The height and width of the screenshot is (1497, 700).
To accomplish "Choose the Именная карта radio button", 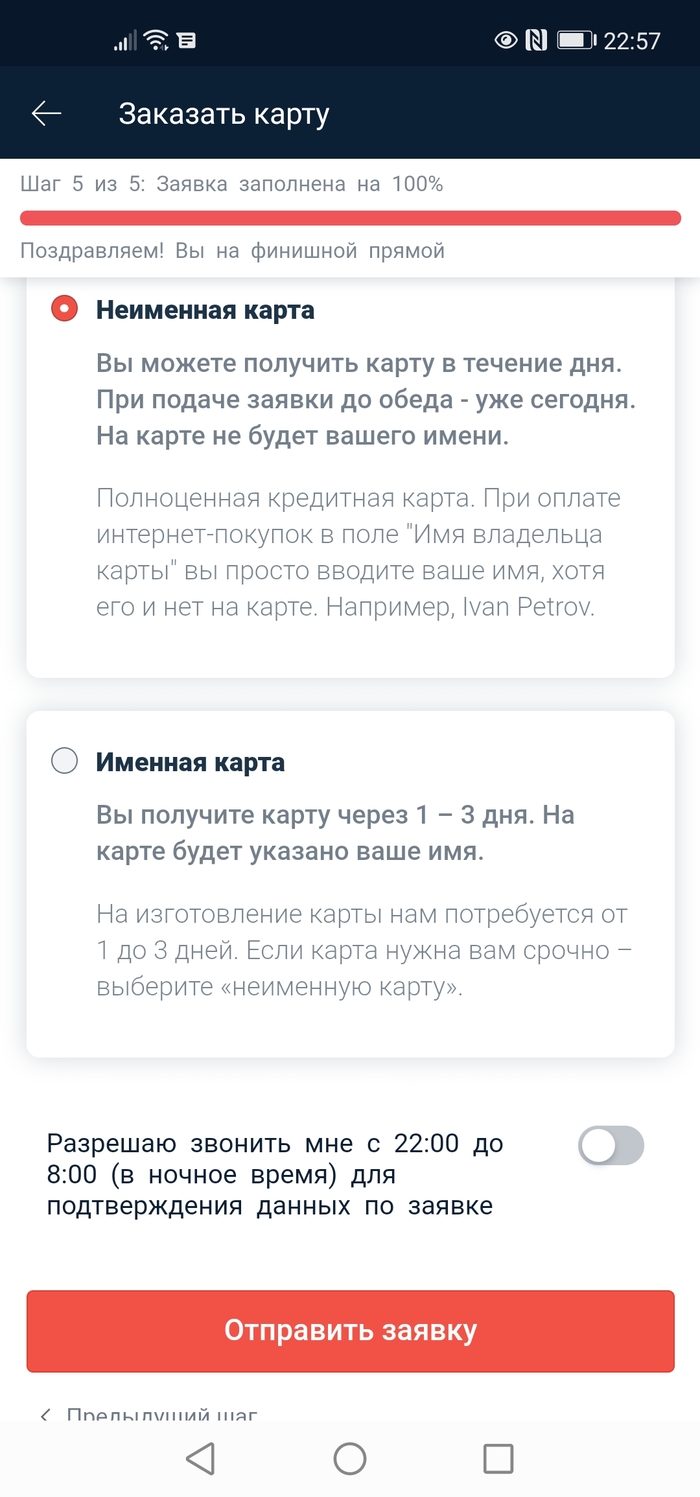I will click(x=65, y=762).
